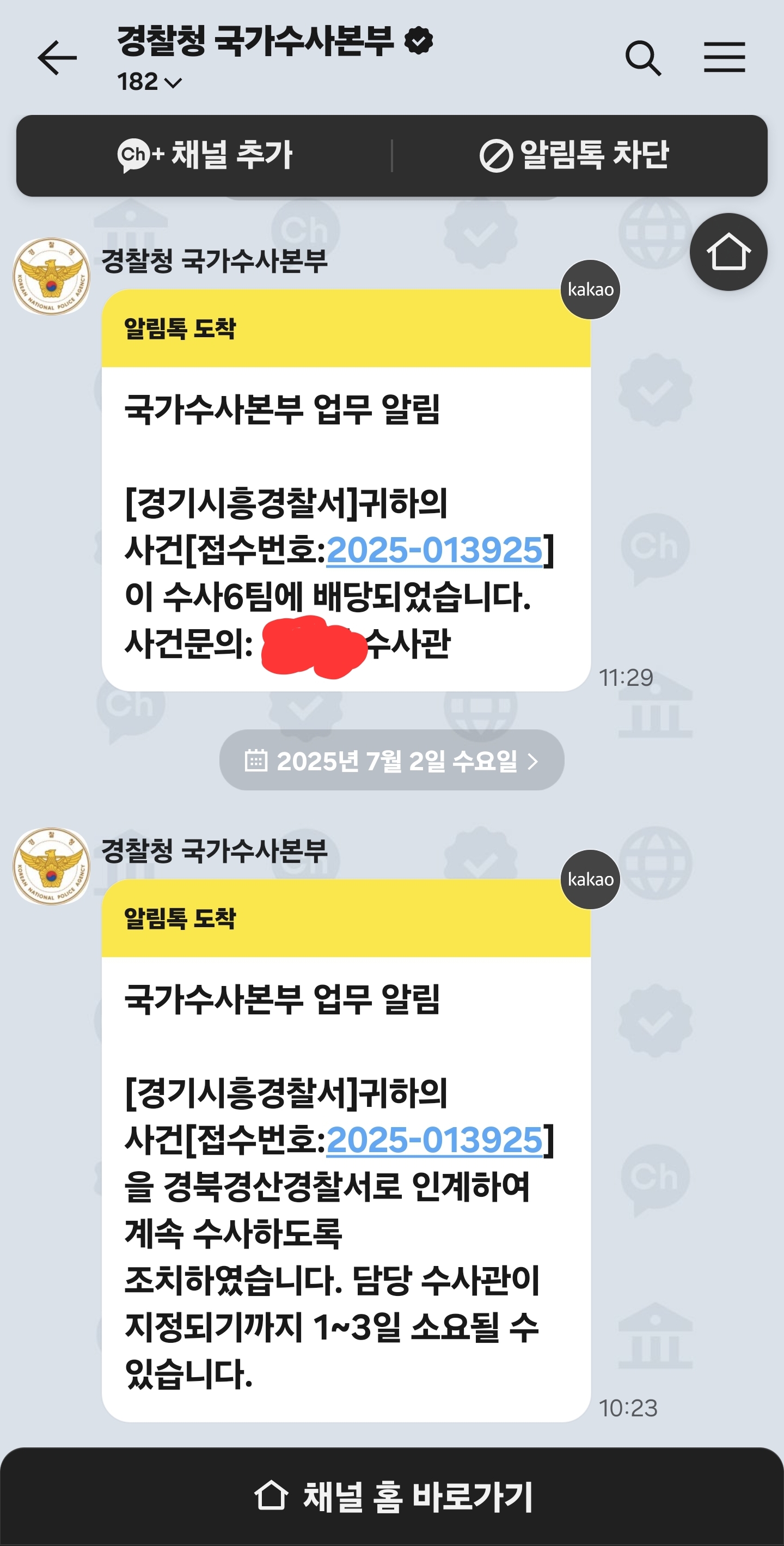Block notifications with 알림톡 차단
Image resolution: width=784 pixels, height=1546 pixels.
coord(574,155)
